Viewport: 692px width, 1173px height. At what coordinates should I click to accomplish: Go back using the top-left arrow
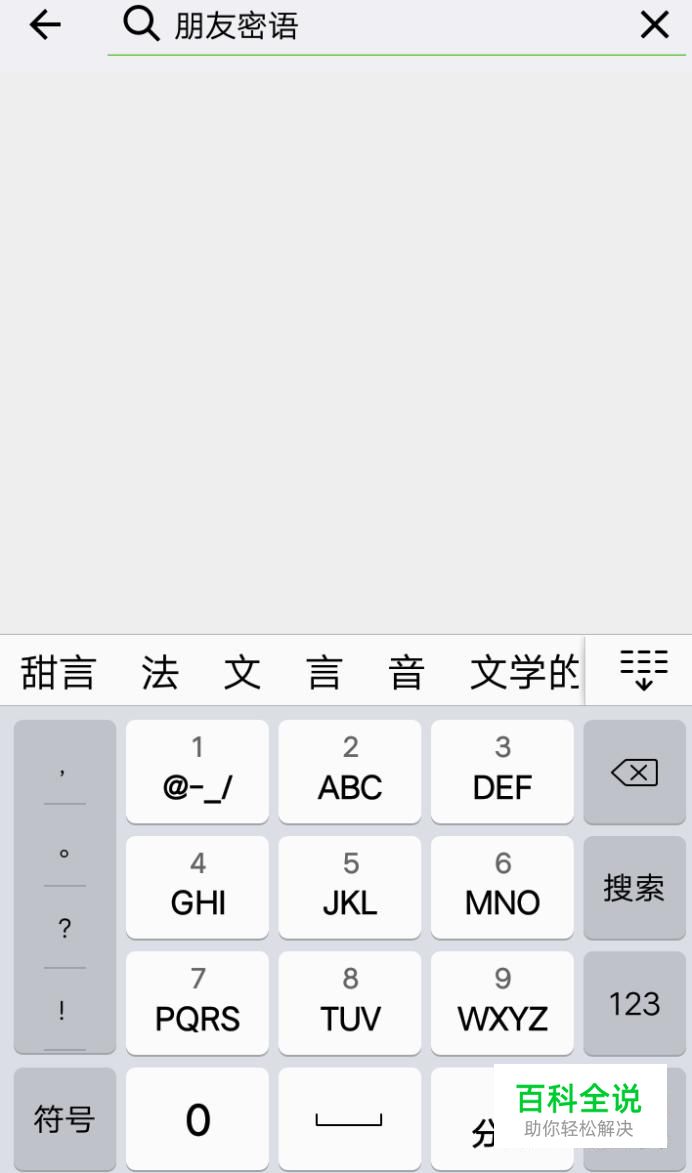tap(45, 25)
